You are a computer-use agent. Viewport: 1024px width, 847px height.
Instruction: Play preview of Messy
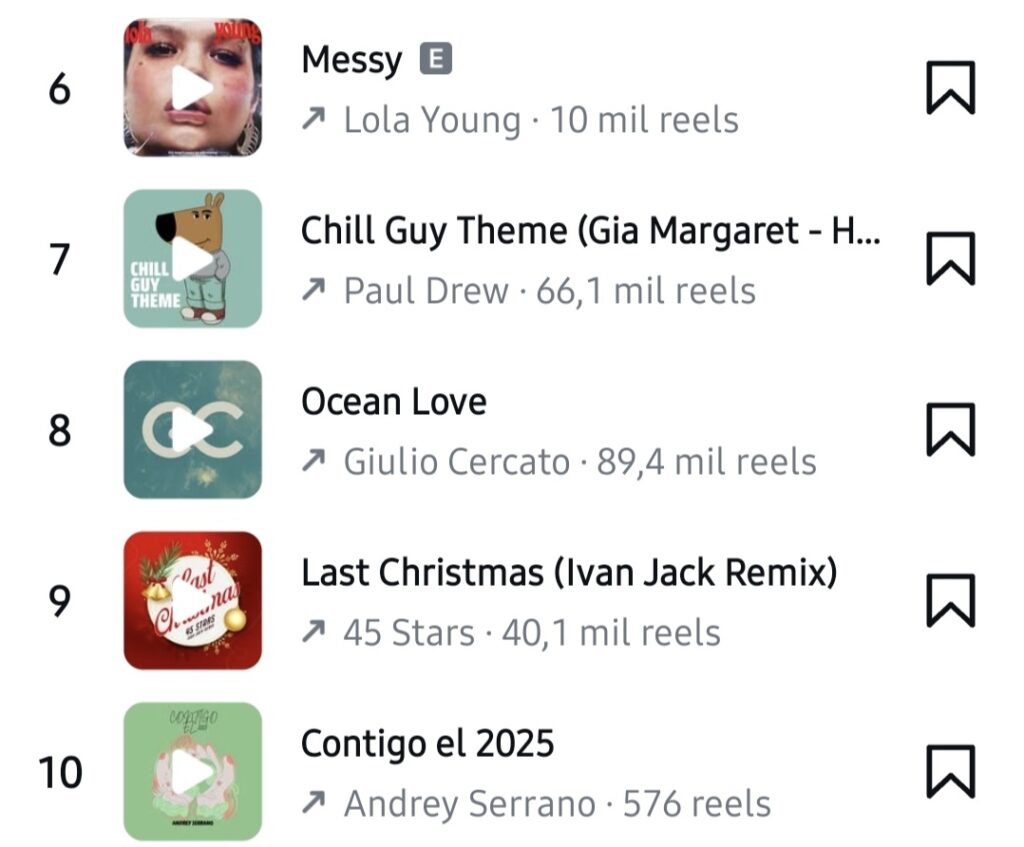coord(192,88)
